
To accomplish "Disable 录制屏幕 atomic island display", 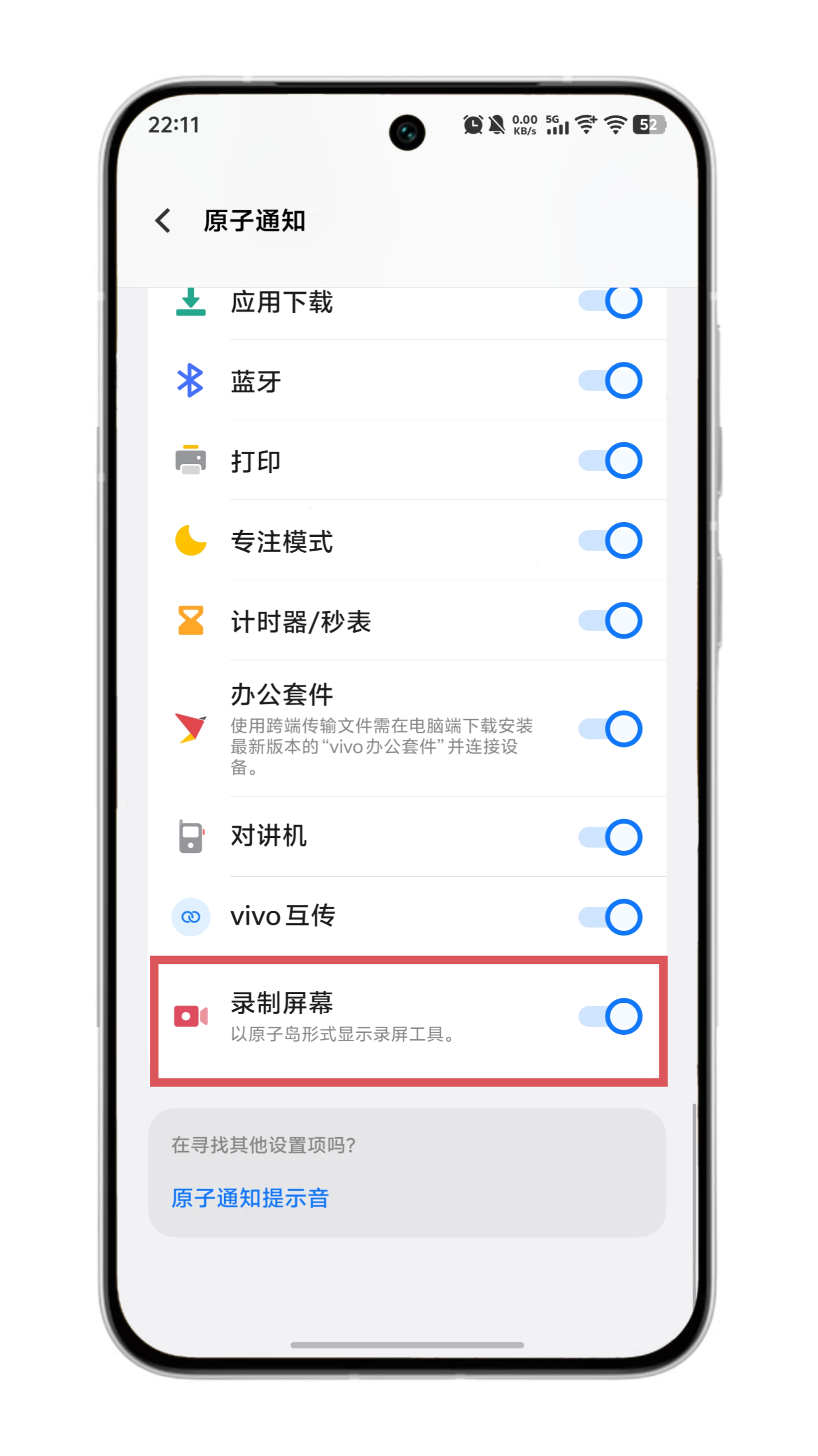I will [610, 1016].
